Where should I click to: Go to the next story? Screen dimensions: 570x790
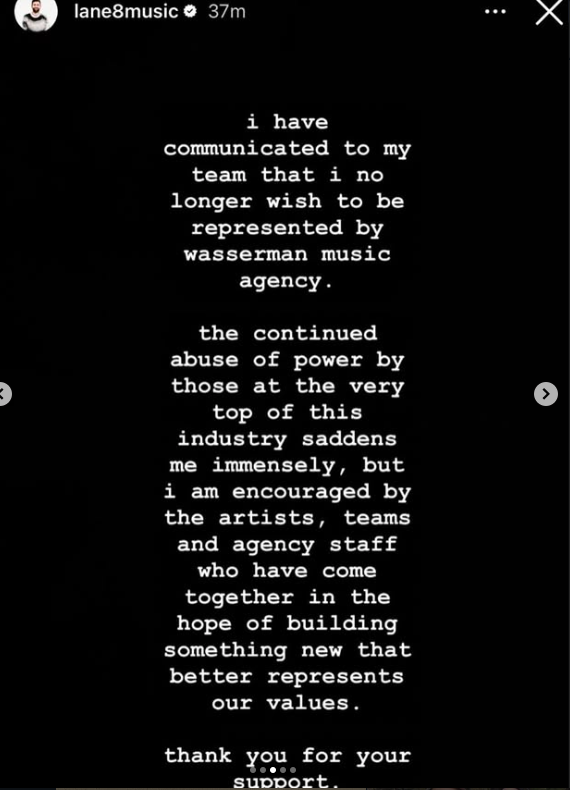point(546,393)
